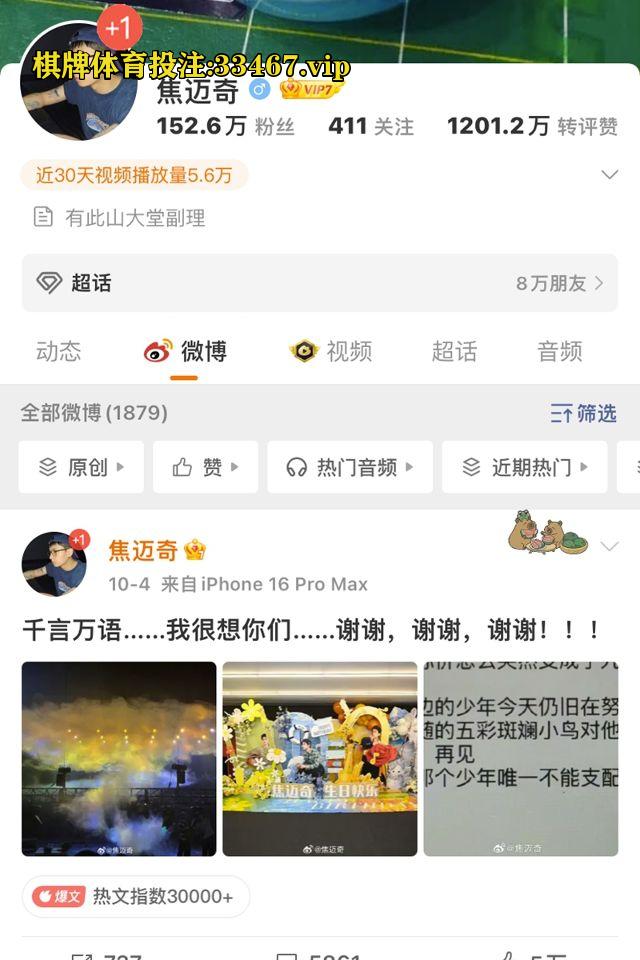Switch to the 微博 tab
640x960 pixels.
pyautogui.click(x=185, y=351)
